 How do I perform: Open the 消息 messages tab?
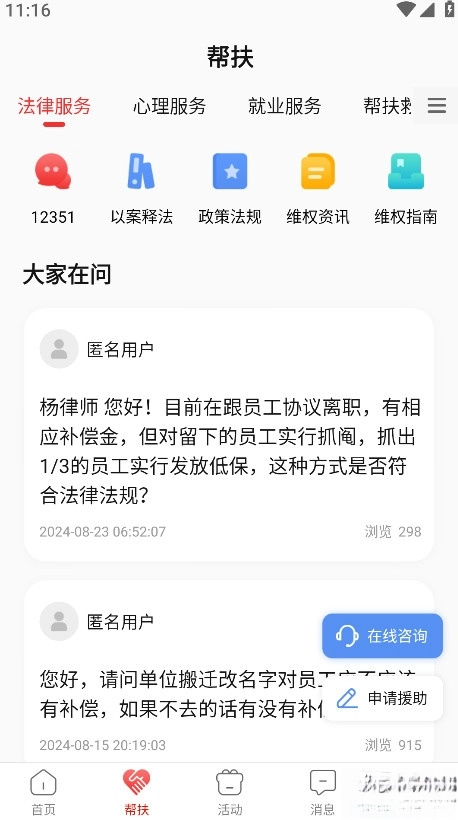(323, 792)
